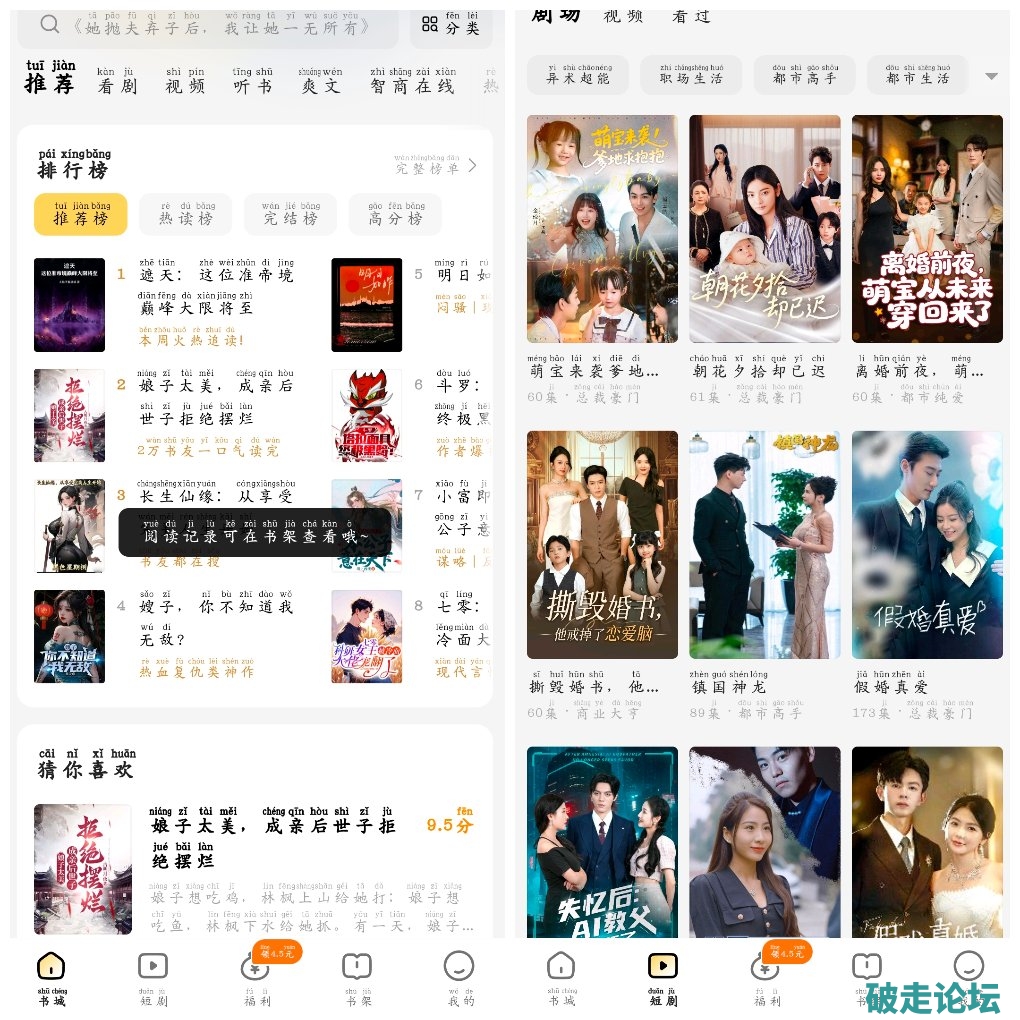Viewport: 1020px width, 1020px height.
Task: Switch to the 完结榜 ranking chip
Action: pyautogui.click(x=290, y=216)
